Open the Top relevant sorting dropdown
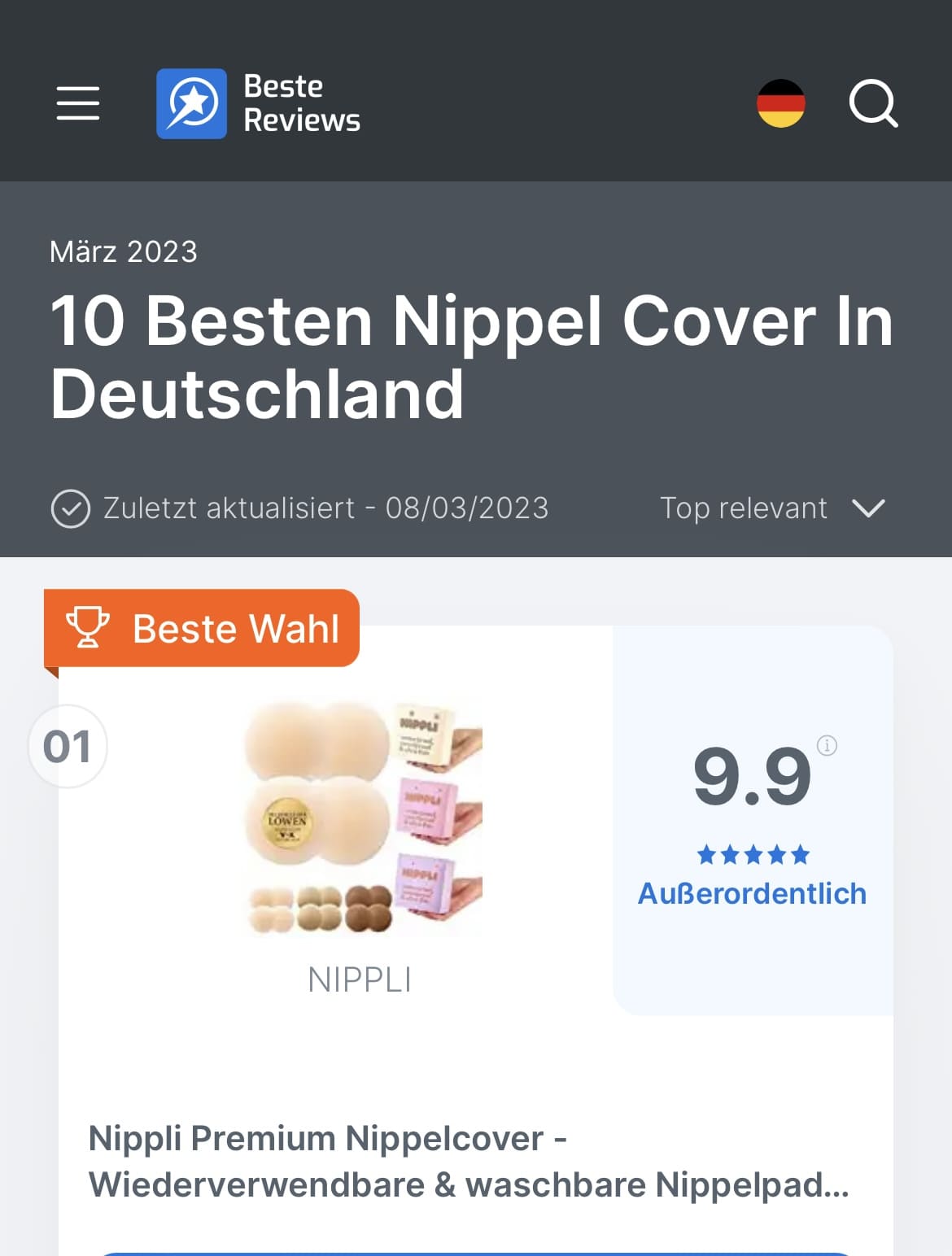952x1256 pixels. pos(743,508)
